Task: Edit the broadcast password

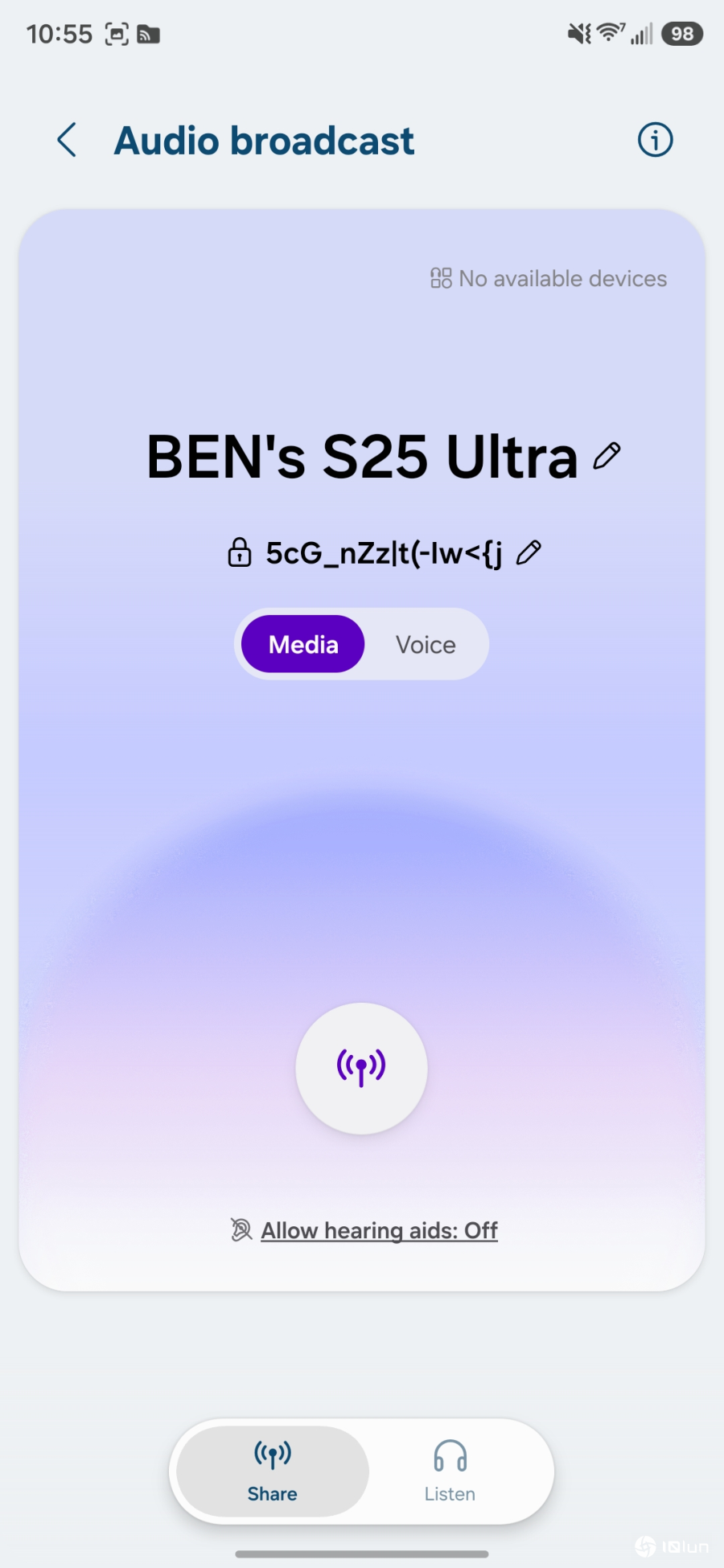Action: click(x=529, y=553)
